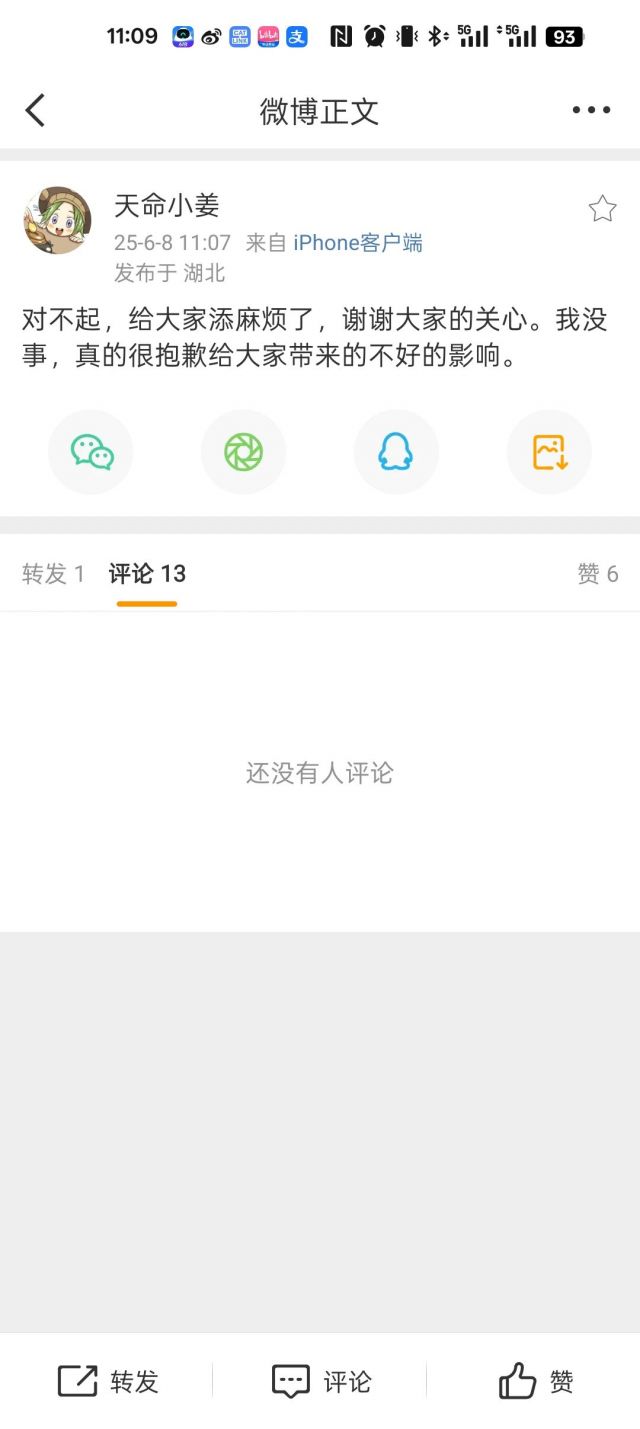
Task: Open 天命小姜's profile avatar
Action: [57, 220]
